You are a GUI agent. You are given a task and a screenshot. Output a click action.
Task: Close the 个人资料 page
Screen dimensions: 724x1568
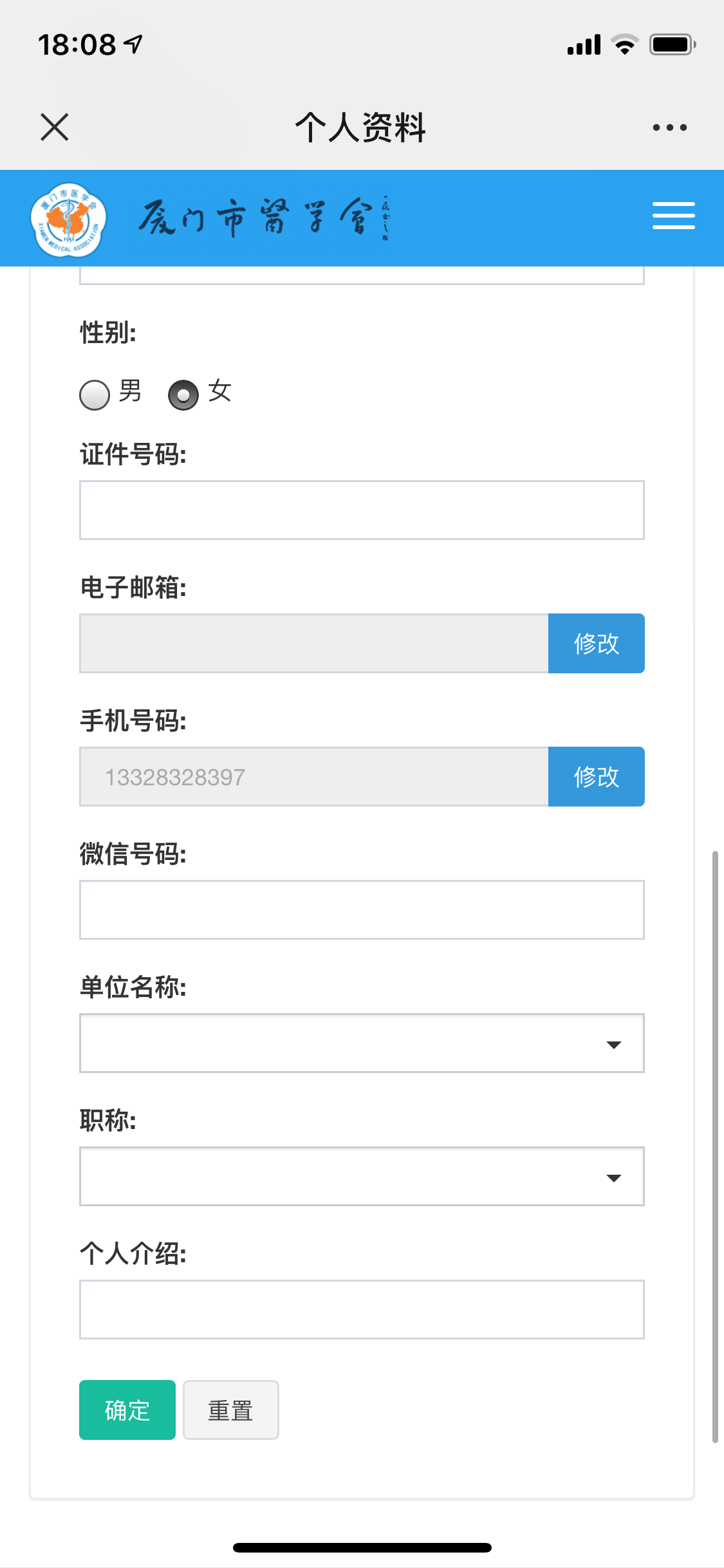[55, 127]
